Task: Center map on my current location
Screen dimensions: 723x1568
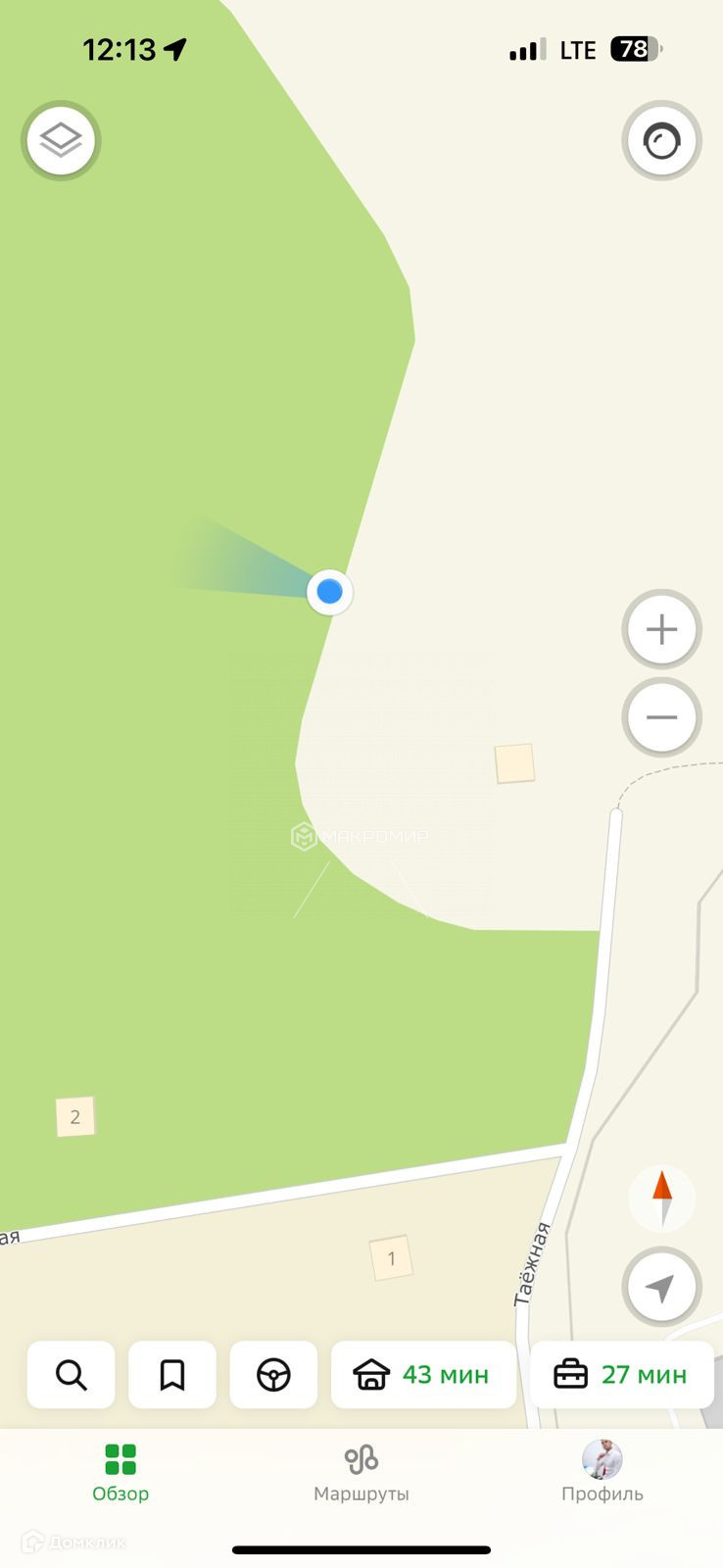Action: 661,1287
